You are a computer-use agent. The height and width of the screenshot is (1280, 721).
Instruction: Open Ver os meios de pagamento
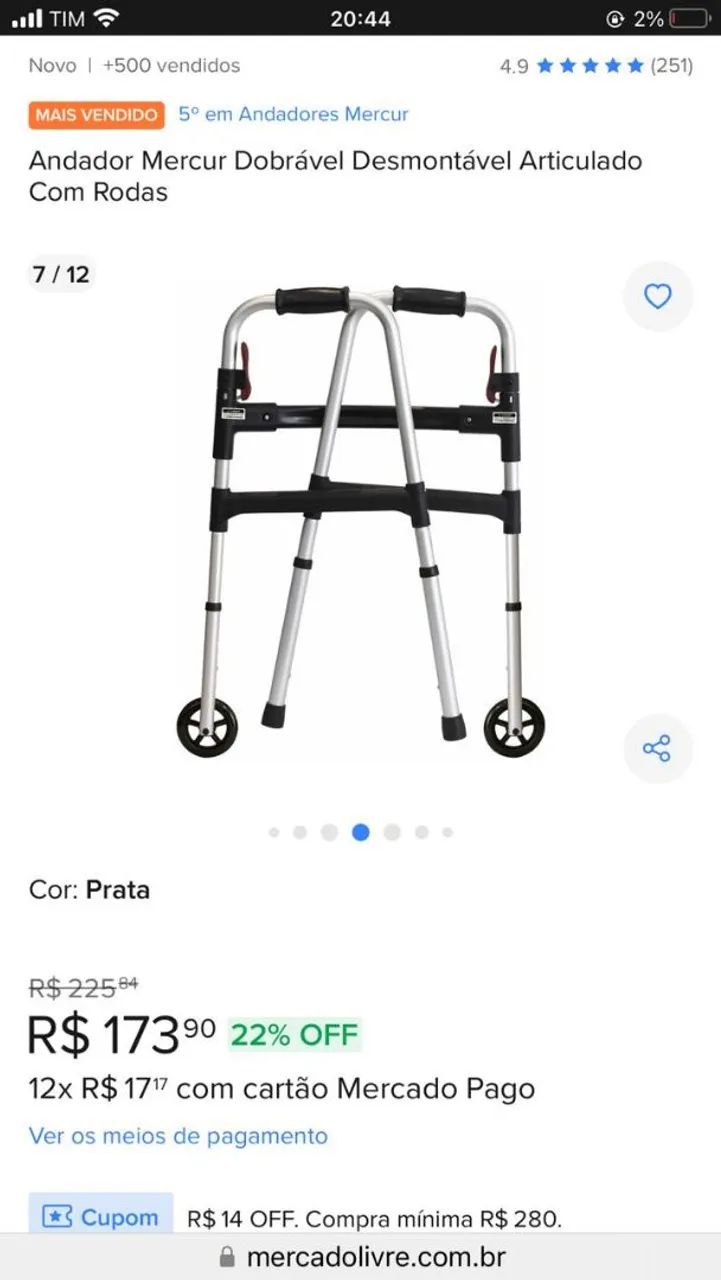[178, 1136]
